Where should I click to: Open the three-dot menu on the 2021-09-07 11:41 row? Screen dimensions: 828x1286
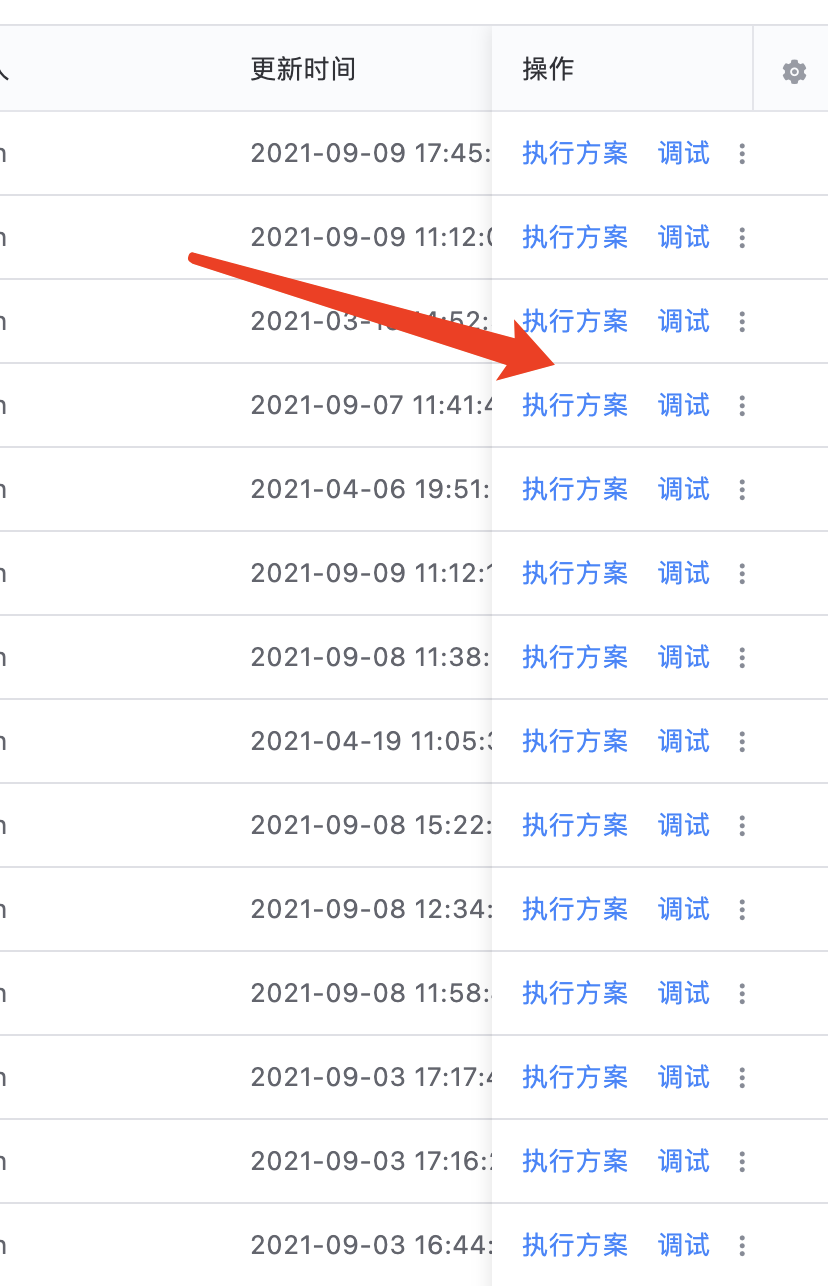pyautogui.click(x=742, y=405)
